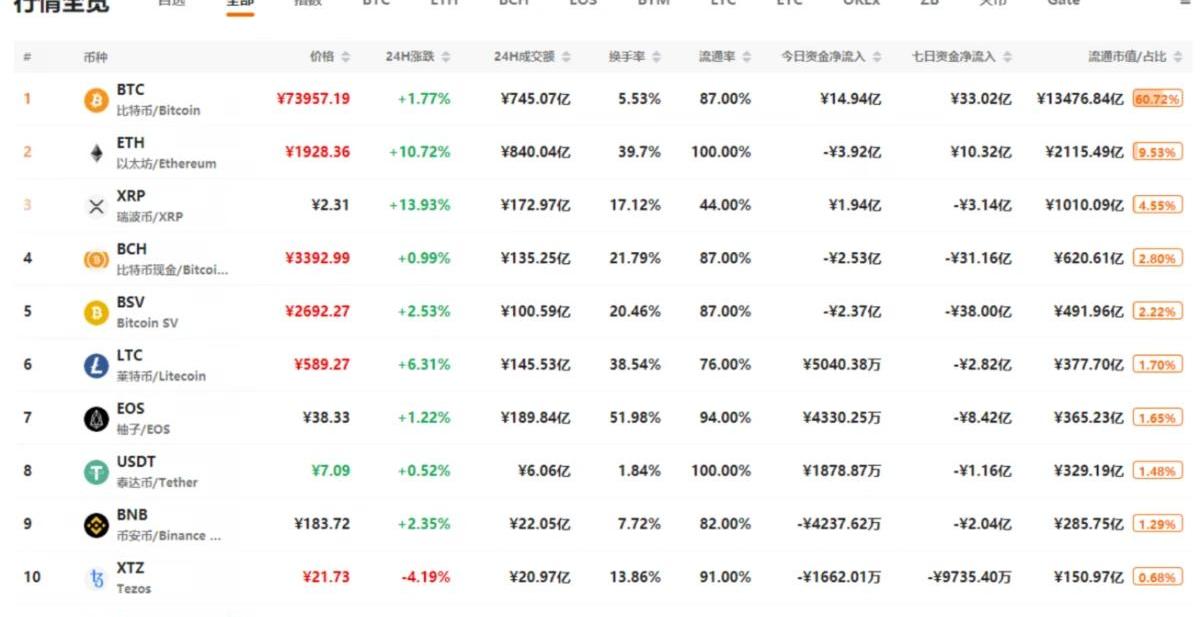This screenshot has height=617, width=1200.
Task: Open the BCH 比特币现金 row
Action: tap(130, 258)
